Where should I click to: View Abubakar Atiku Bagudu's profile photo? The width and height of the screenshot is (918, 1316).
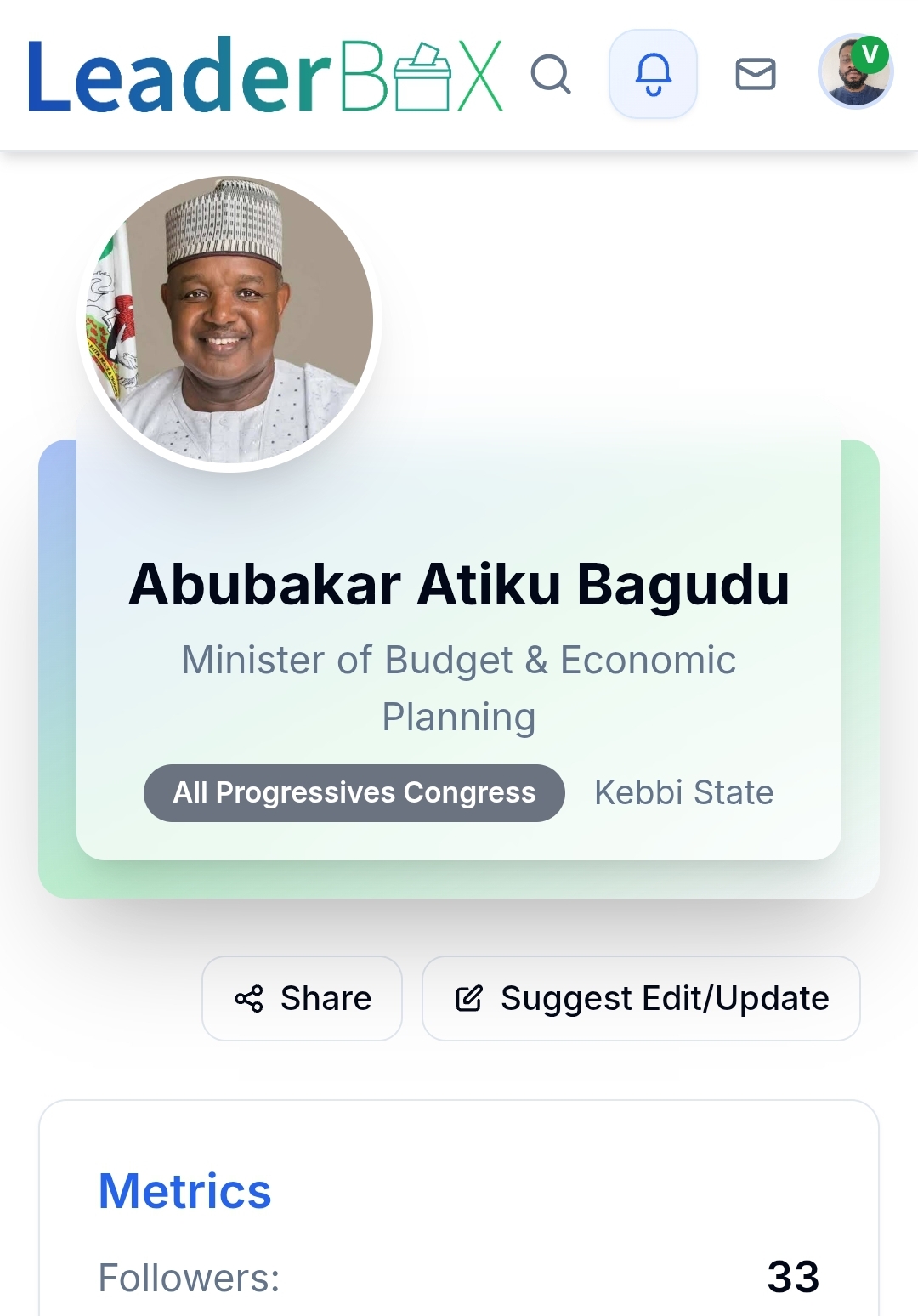coord(229,322)
